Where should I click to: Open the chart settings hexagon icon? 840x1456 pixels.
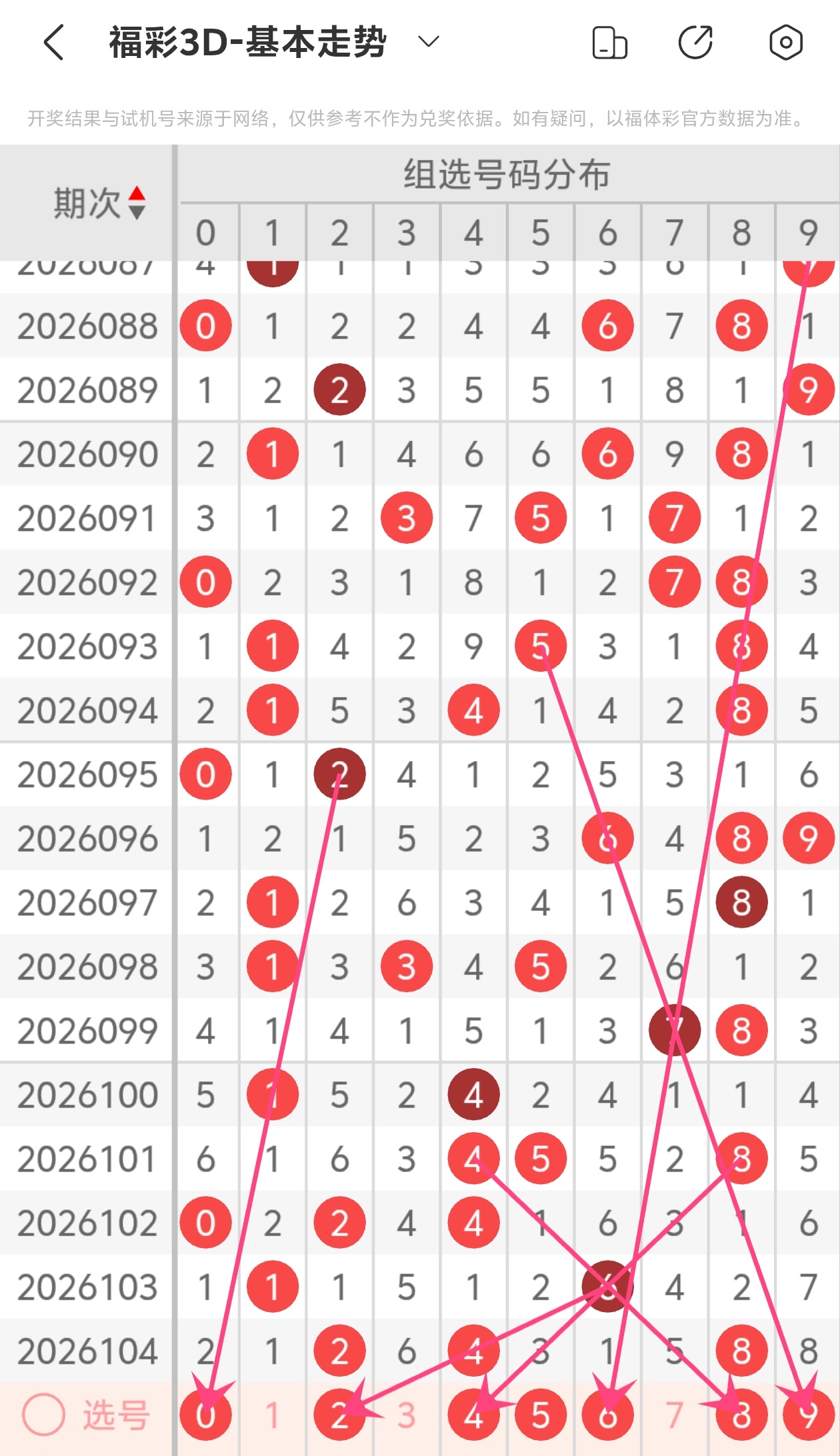tap(785, 43)
